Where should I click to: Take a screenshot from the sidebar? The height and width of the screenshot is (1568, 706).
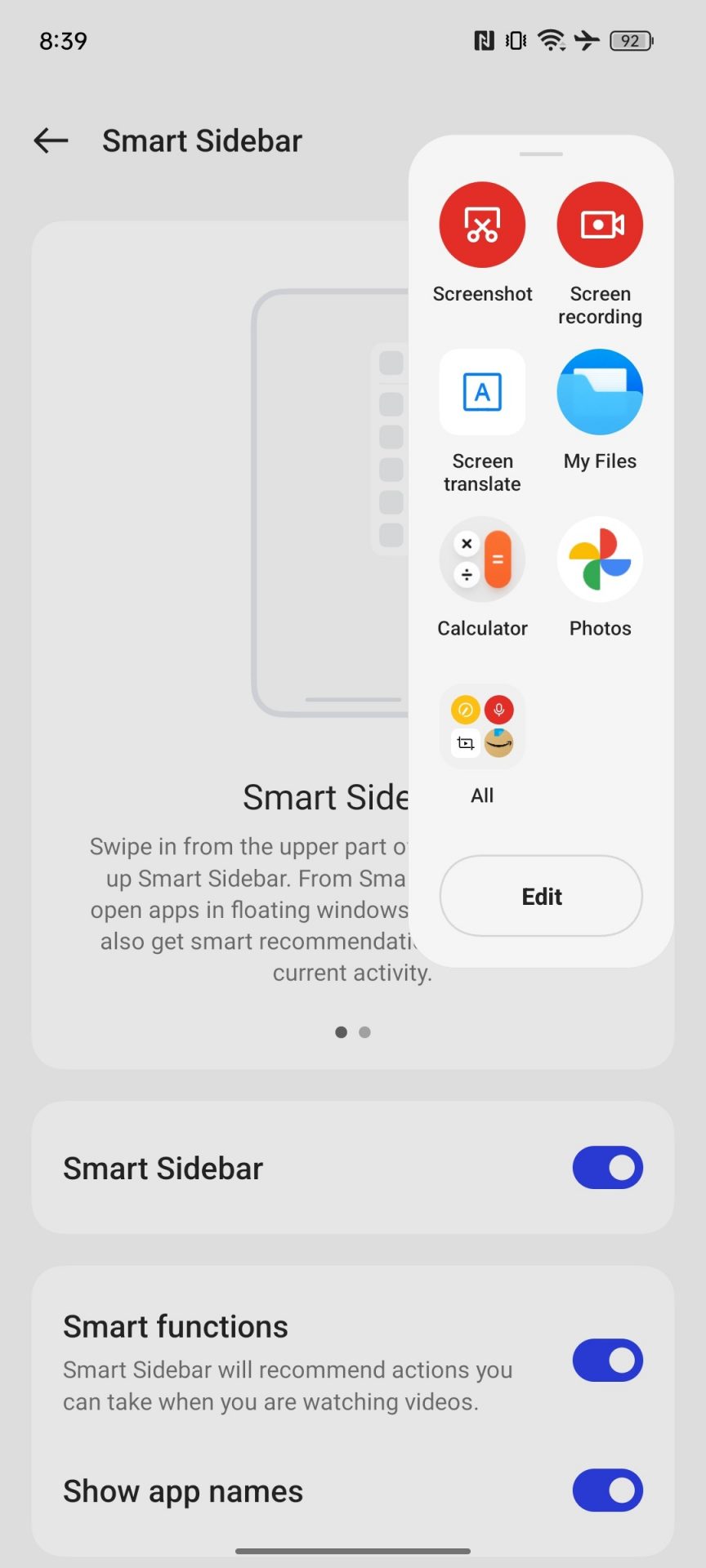point(482,225)
